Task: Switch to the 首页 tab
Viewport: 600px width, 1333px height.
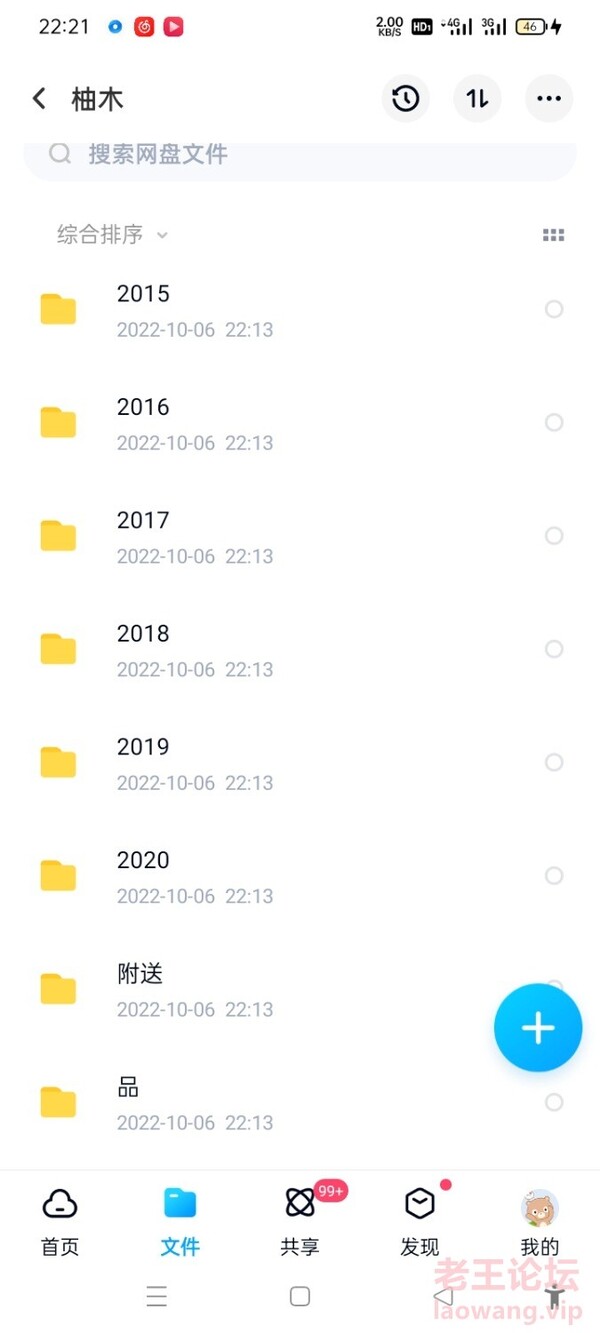Action: pos(60,1221)
